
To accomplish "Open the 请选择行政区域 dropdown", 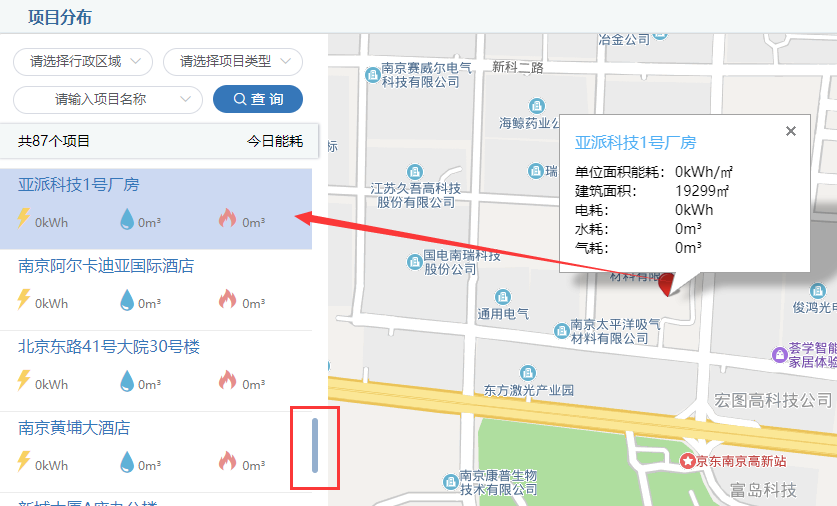I will pyautogui.click(x=83, y=61).
